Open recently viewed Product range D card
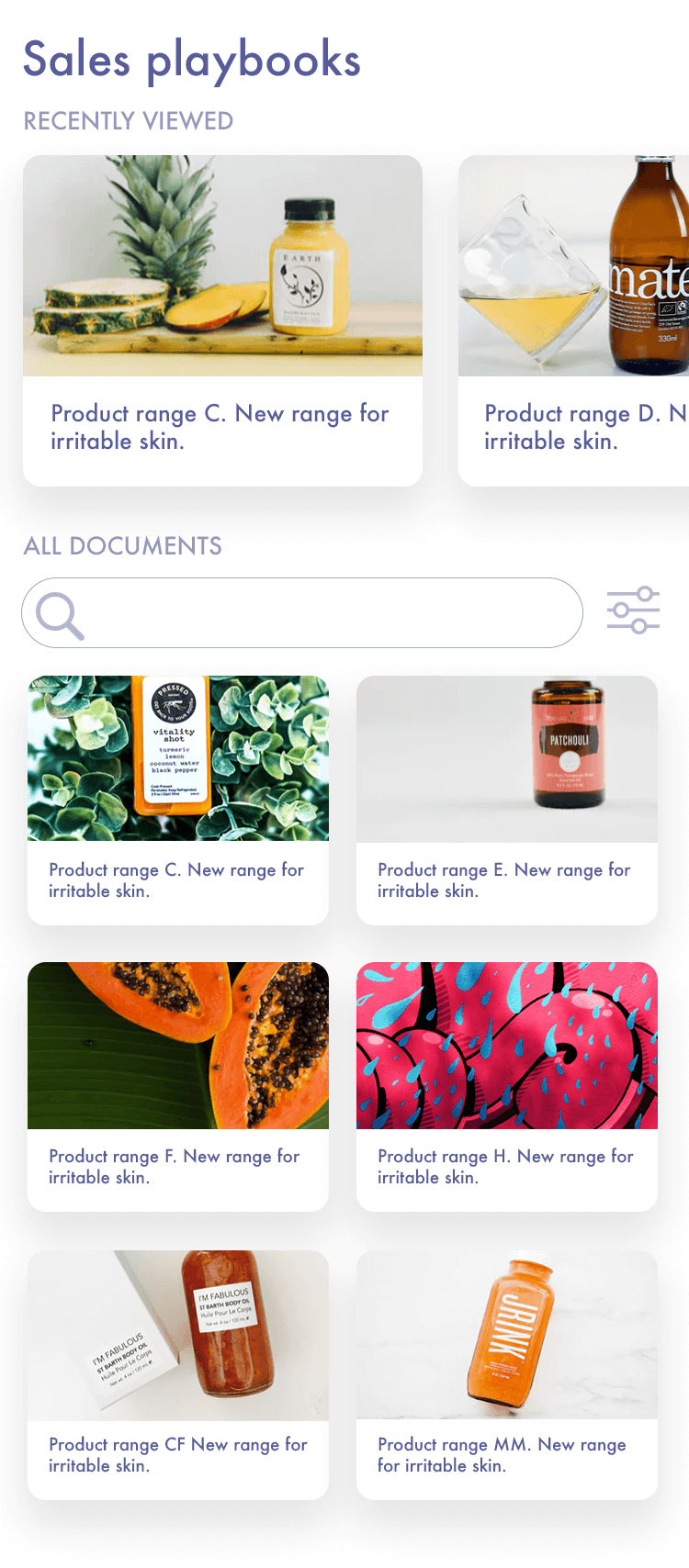The height and width of the screenshot is (1568, 689). 573,320
